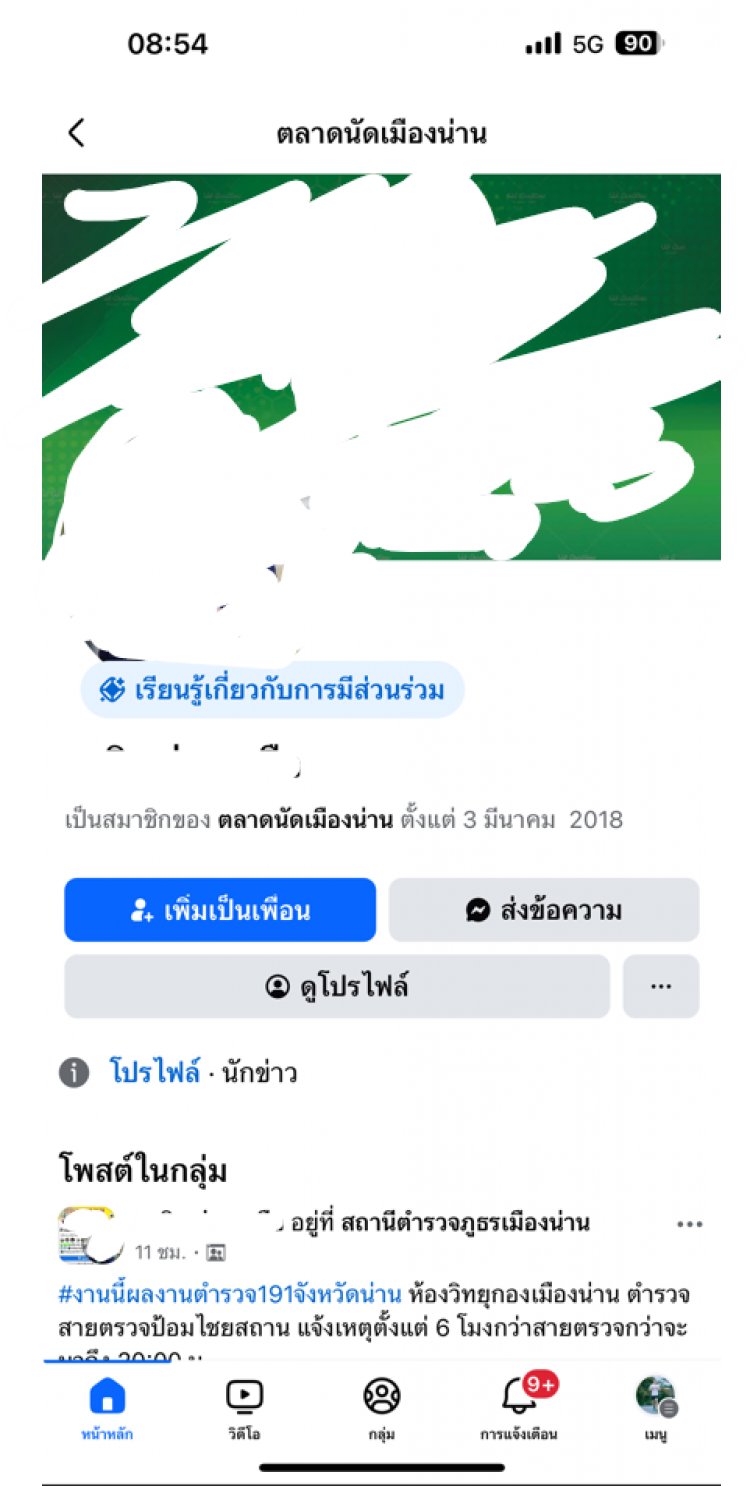This screenshot has height=1486, width=750.
Task: Open the การแจ้งเตือน notifications tab
Action: (x=519, y=1407)
